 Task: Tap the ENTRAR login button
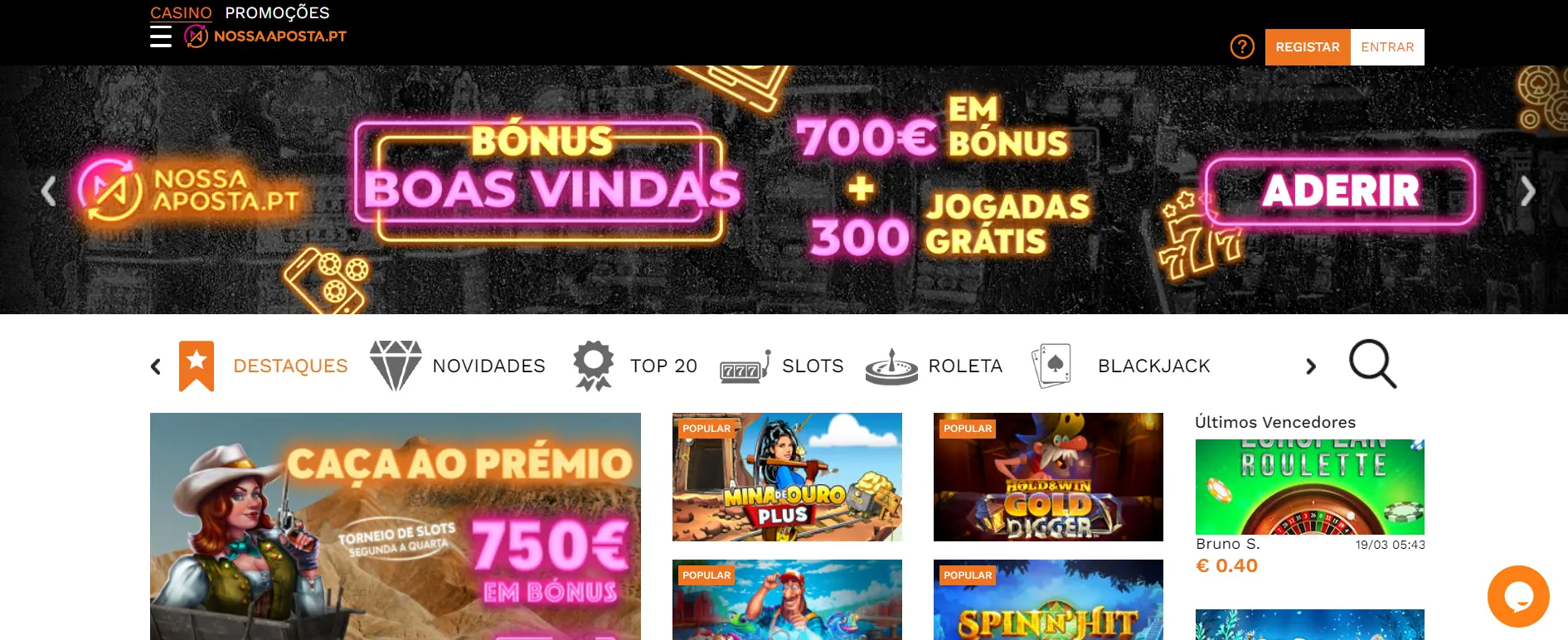(1387, 47)
